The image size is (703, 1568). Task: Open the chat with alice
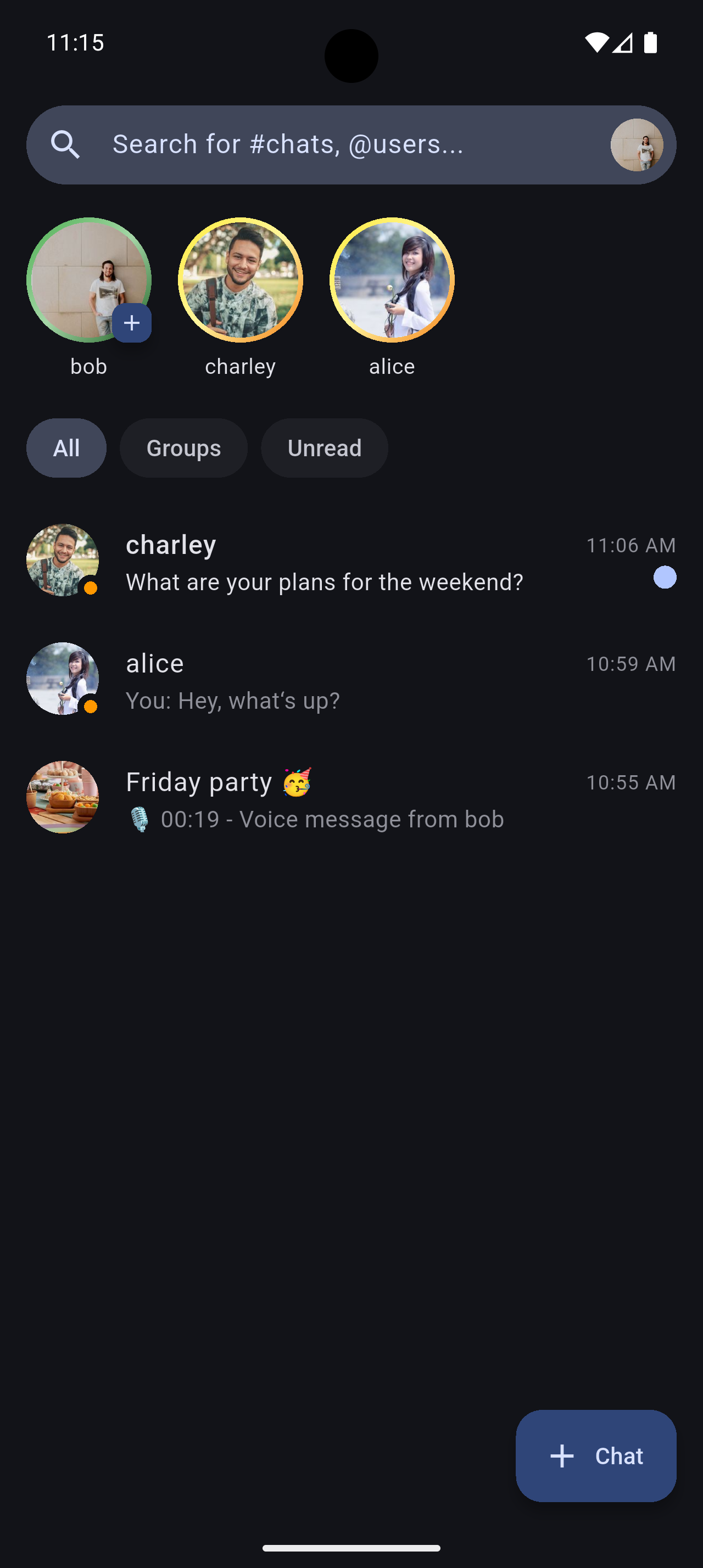(x=350, y=679)
